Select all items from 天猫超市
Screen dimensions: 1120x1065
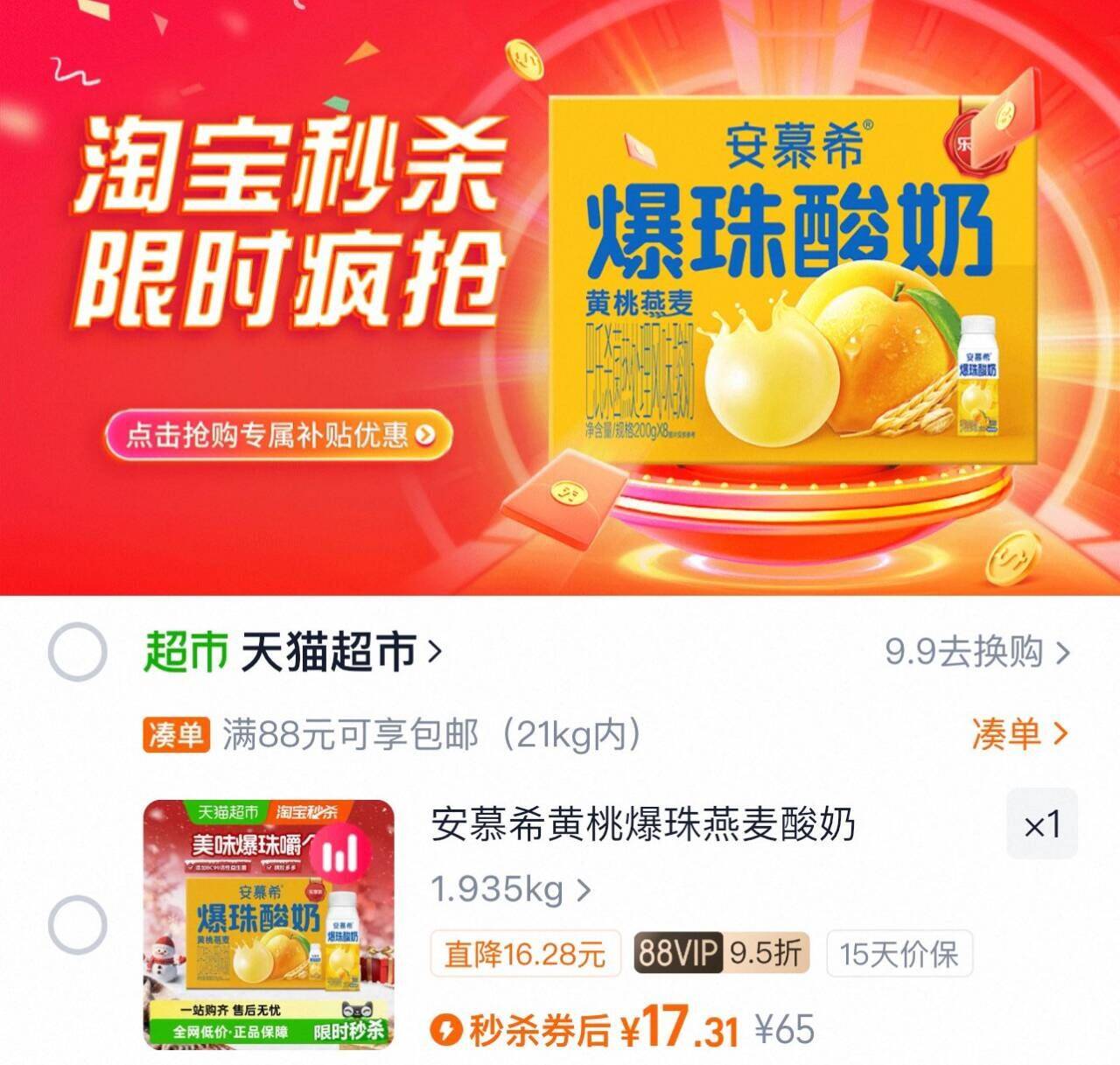pyautogui.click(x=77, y=652)
